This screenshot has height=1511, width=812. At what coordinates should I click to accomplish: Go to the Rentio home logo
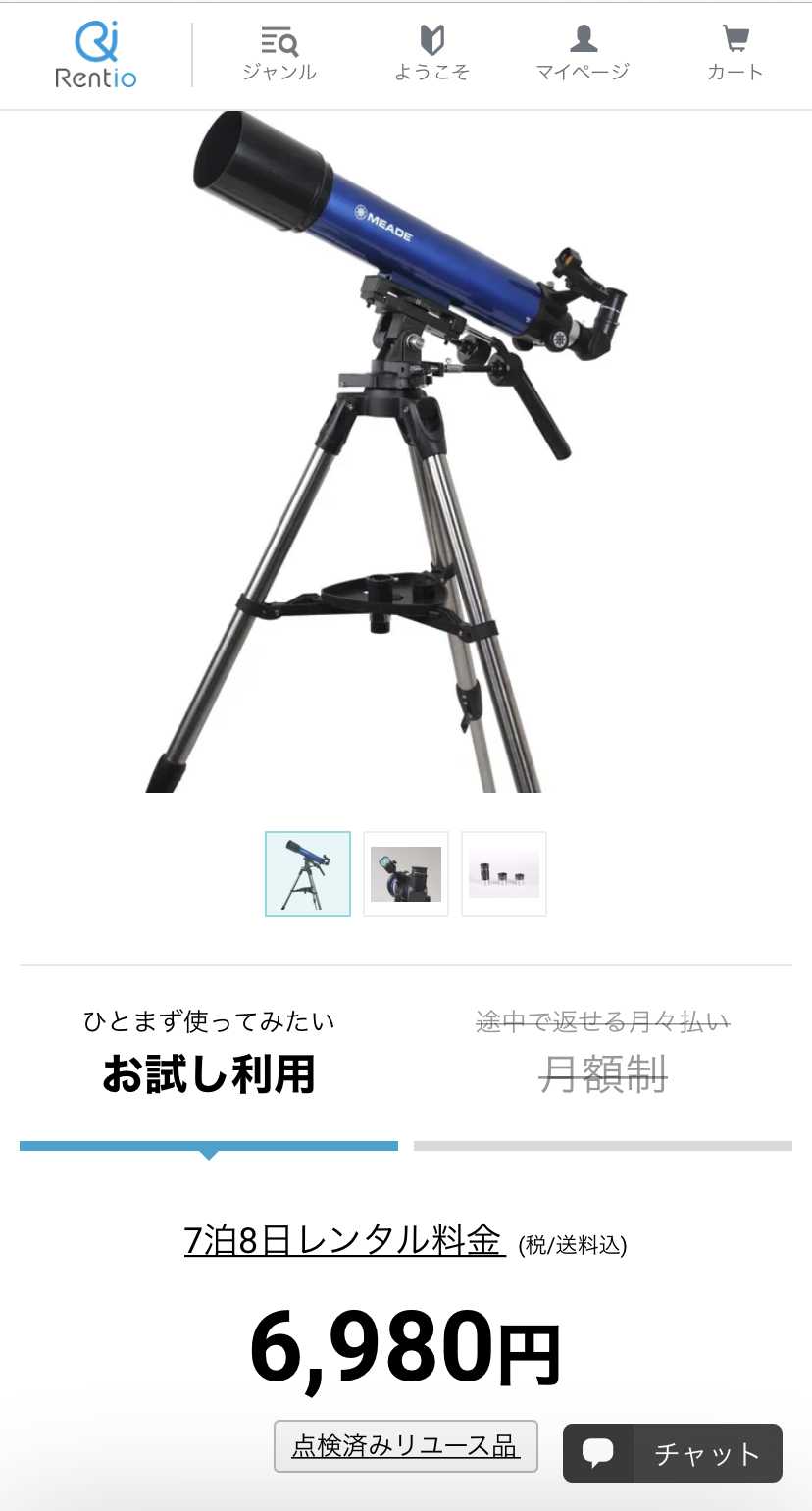[95, 55]
